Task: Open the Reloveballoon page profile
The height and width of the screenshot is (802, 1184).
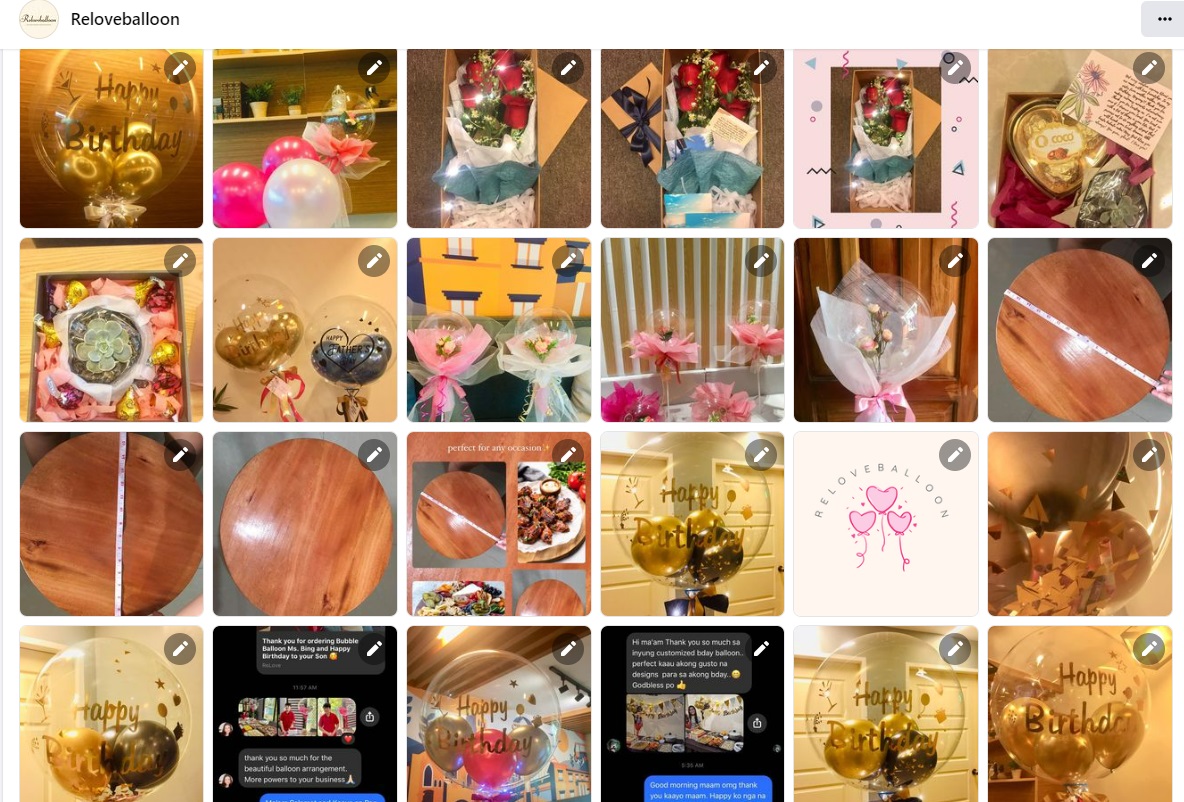Action: click(x=125, y=19)
